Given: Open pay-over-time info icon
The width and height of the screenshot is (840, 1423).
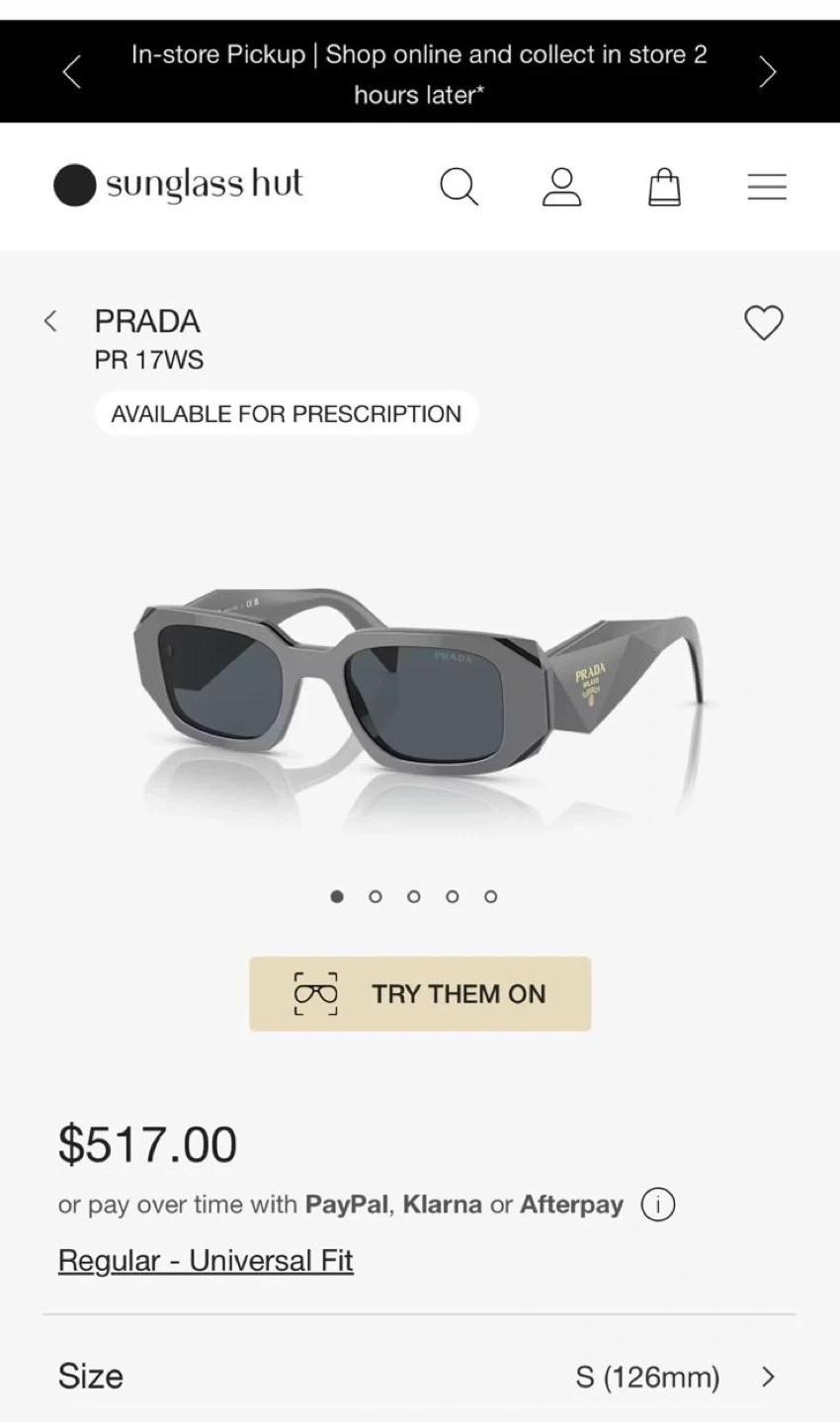Looking at the screenshot, I should click(658, 1205).
